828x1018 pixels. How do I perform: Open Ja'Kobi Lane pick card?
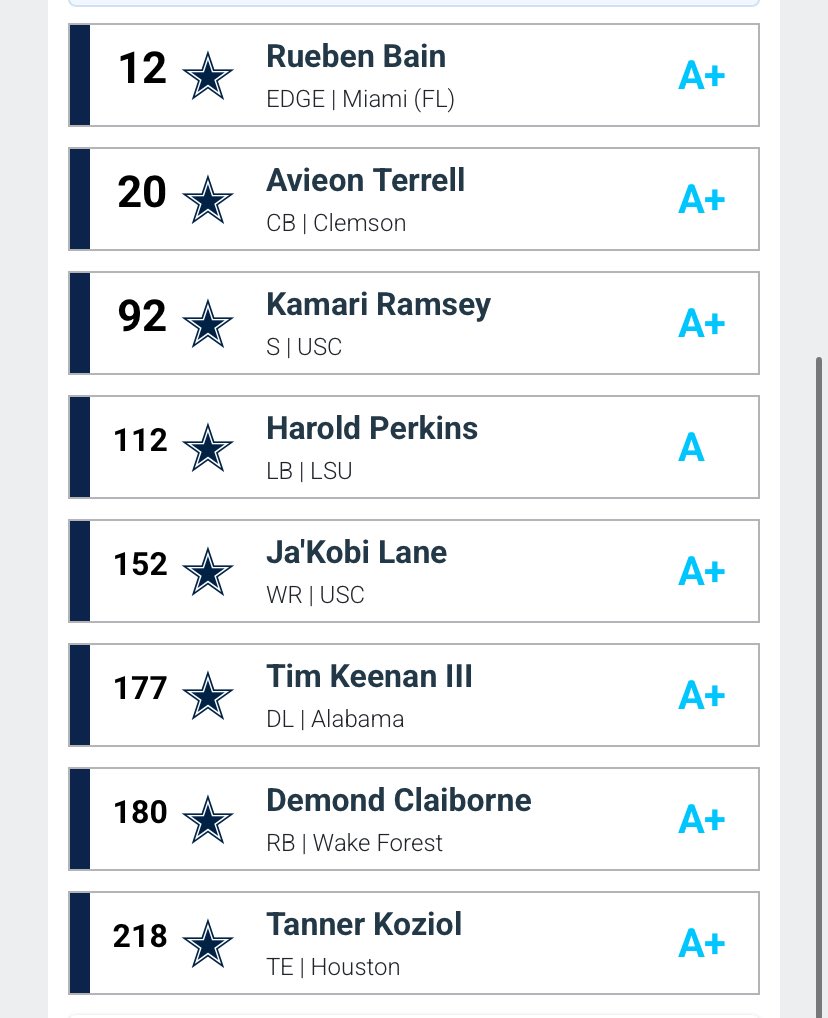pos(413,571)
